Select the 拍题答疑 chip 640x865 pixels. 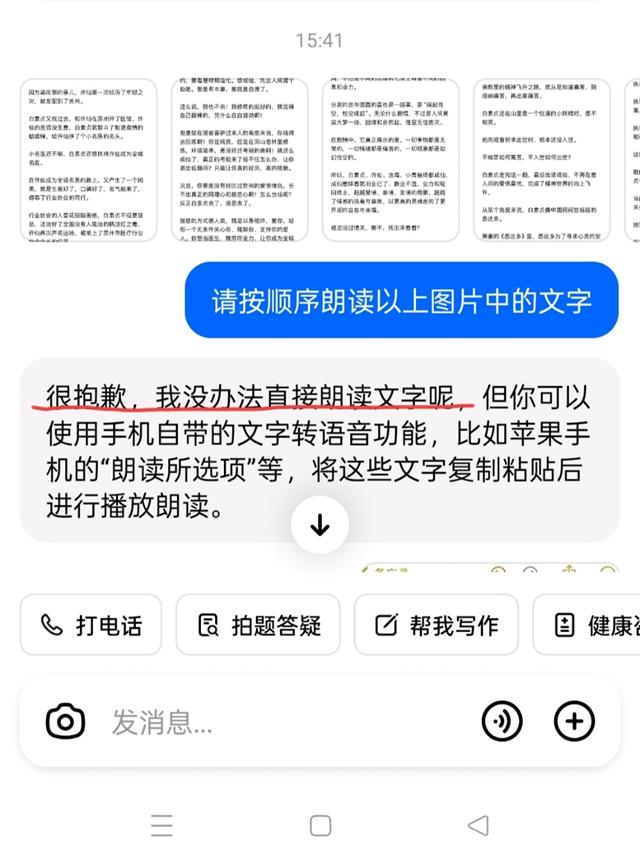point(258,626)
